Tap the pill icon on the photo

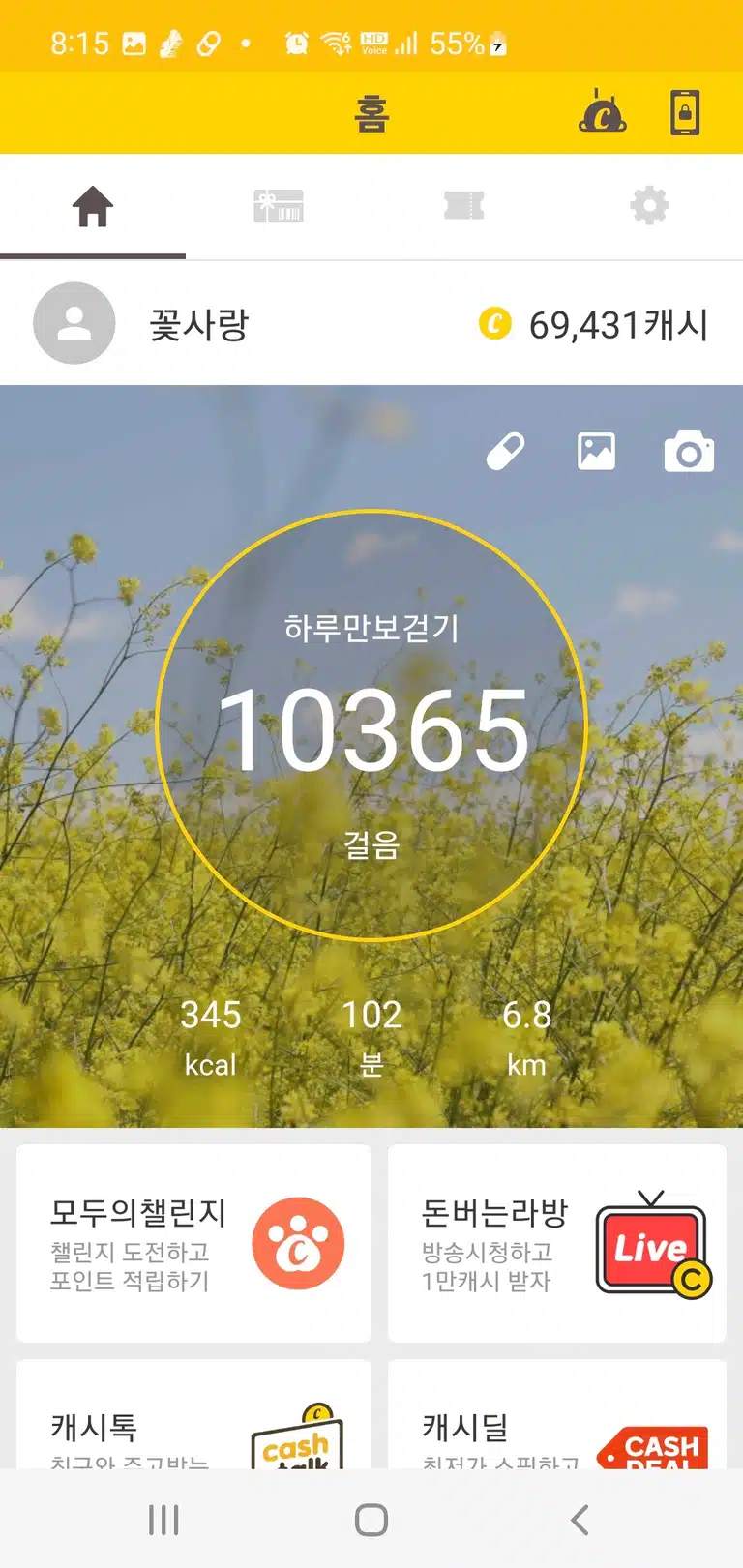(x=505, y=452)
